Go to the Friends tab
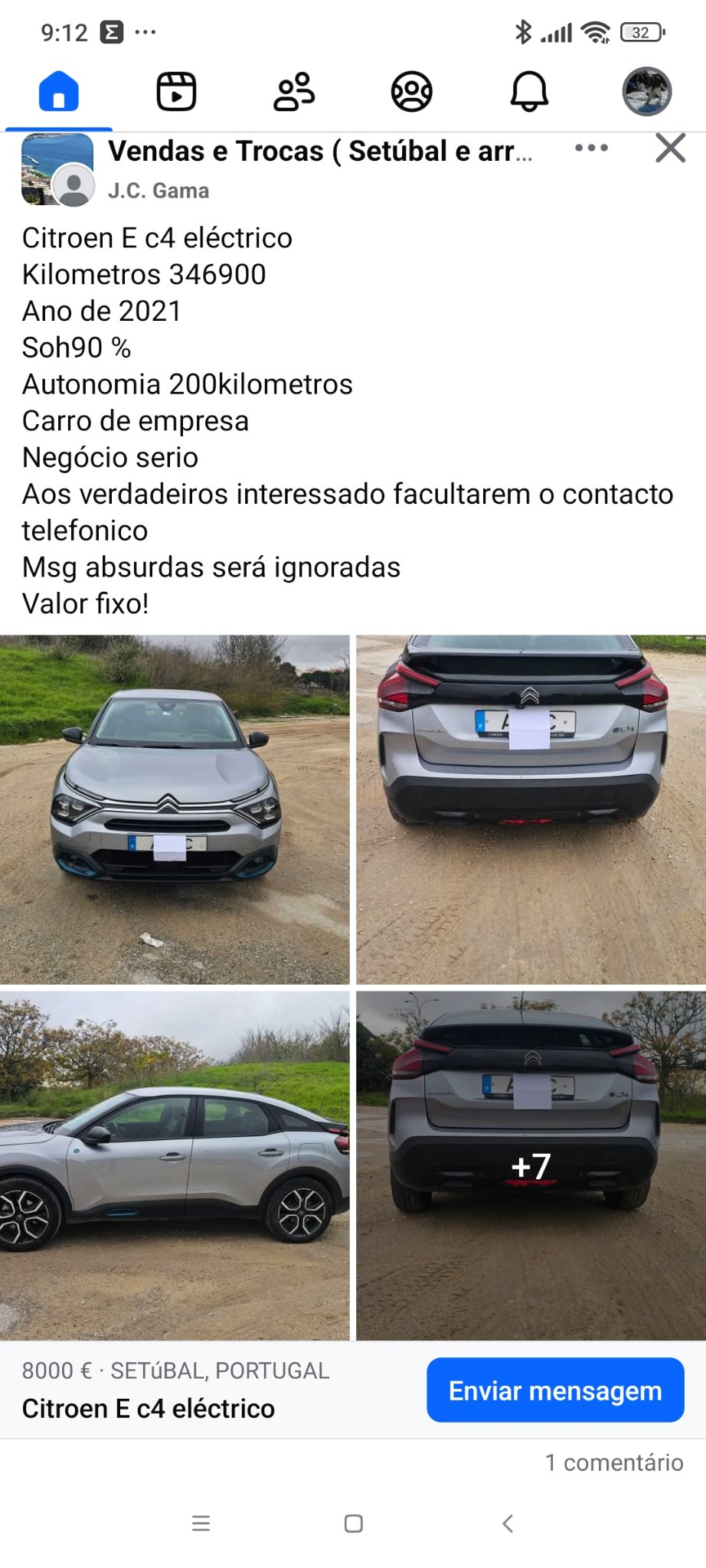The height and width of the screenshot is (1568, 706). tap(294, 91)
